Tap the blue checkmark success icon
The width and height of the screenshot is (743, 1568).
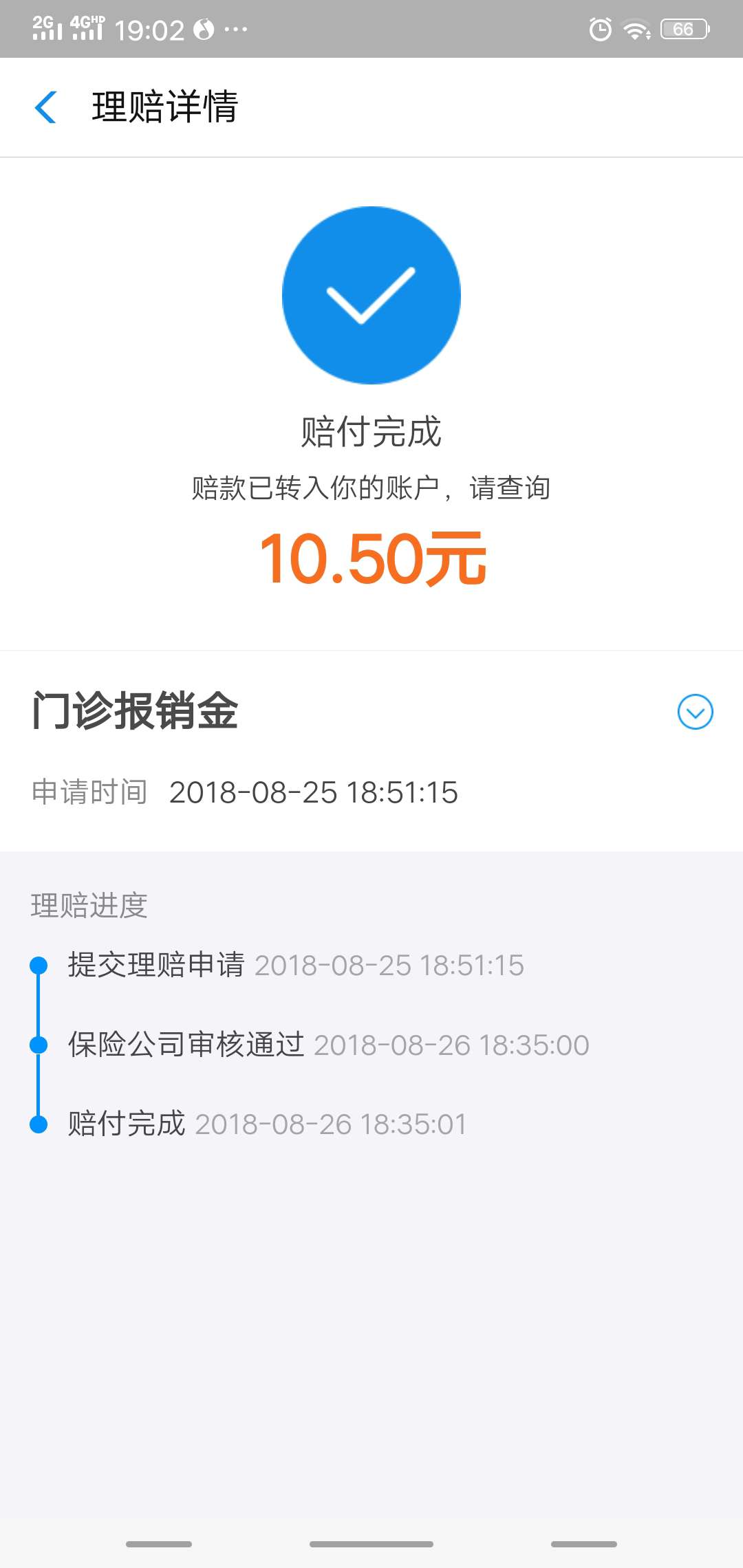pyautogui.click(x=371, y=296)
